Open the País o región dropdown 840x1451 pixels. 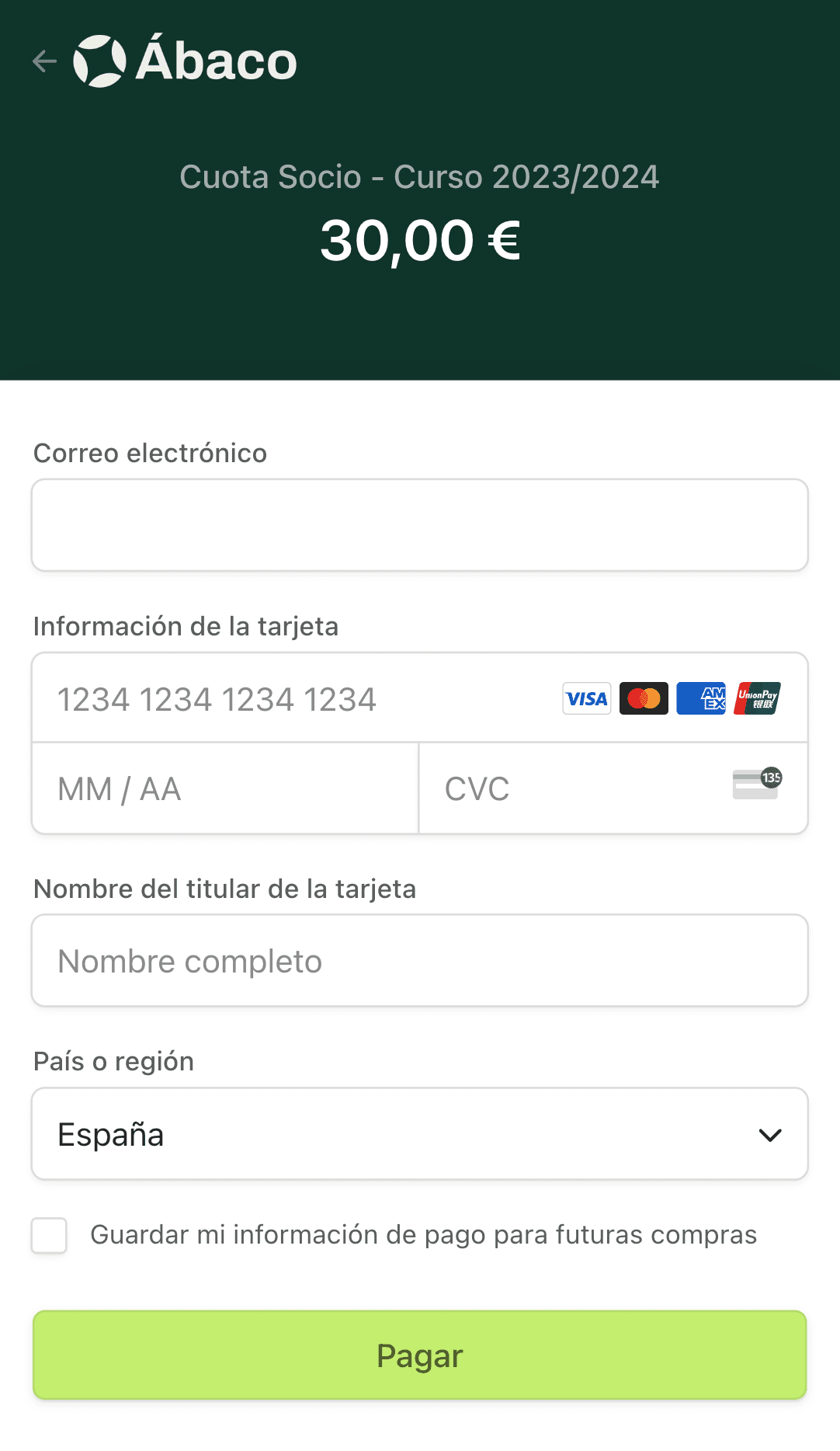coord(420,1134)
